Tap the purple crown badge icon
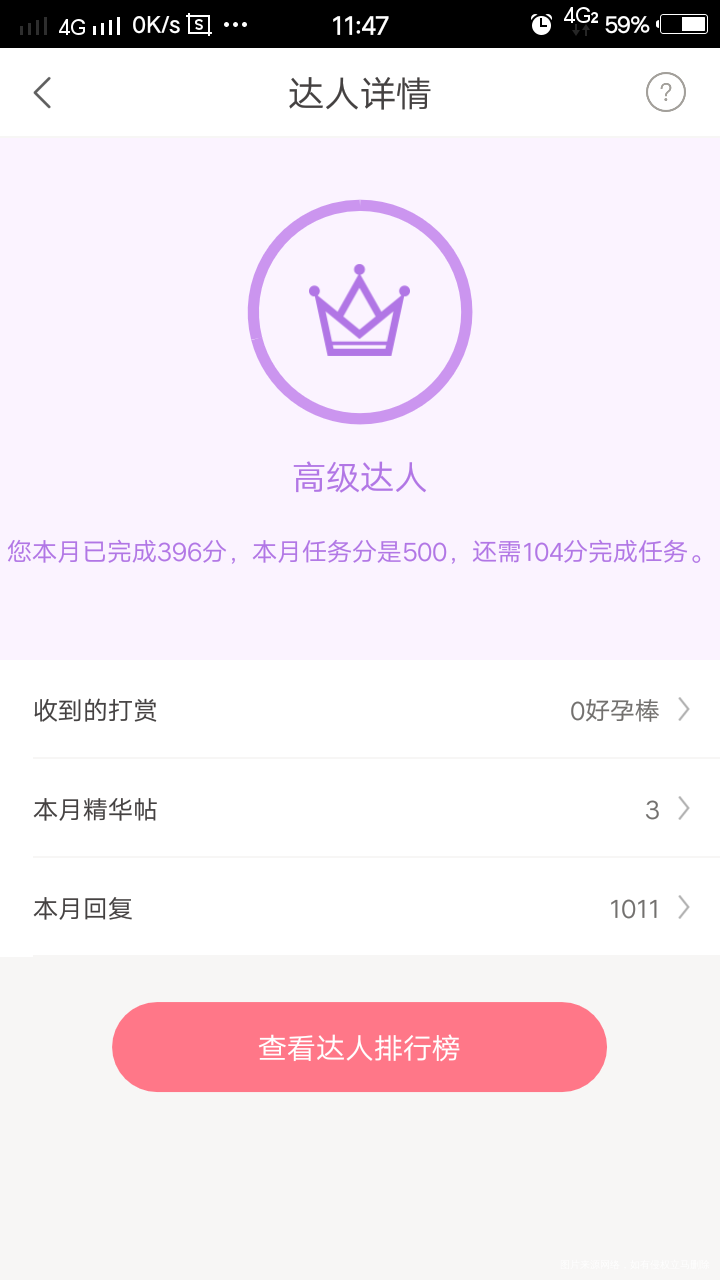Viewport: 720px width, 1280px height. [x=360, y=312]
